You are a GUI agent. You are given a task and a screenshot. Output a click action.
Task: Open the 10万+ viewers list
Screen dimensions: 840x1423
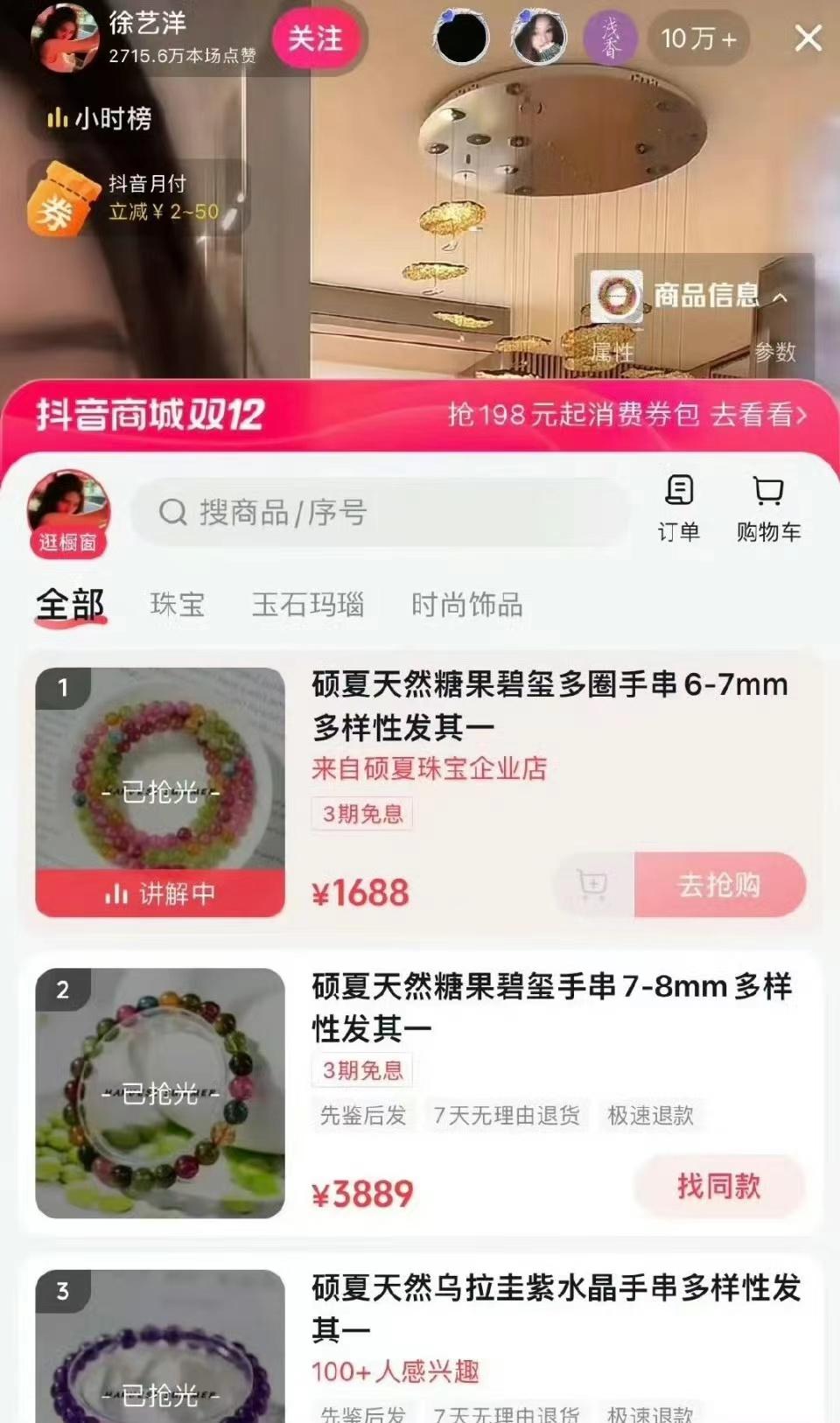(x=697, y=39)
